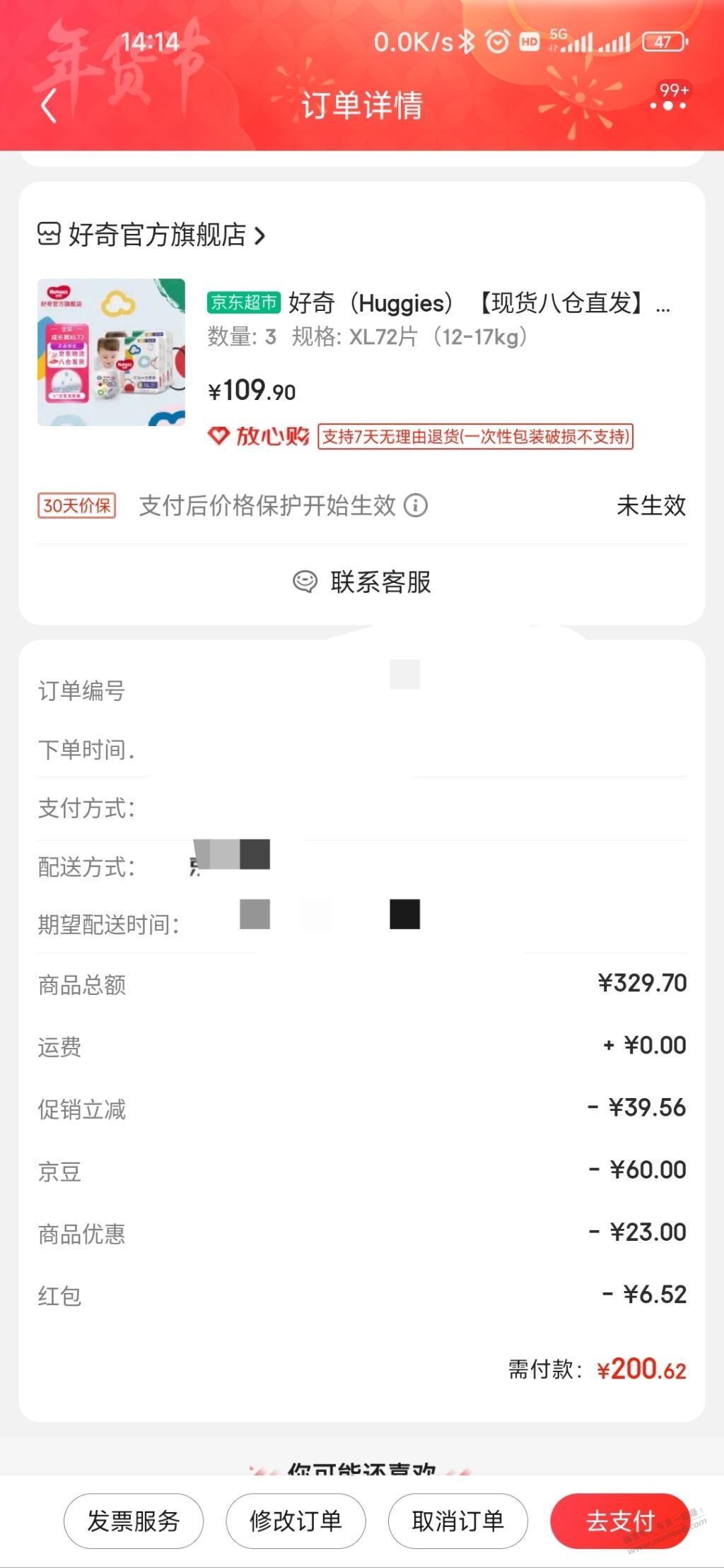
Task: Open the Huggies diaper product thumbnail
Action: (111, 352)
